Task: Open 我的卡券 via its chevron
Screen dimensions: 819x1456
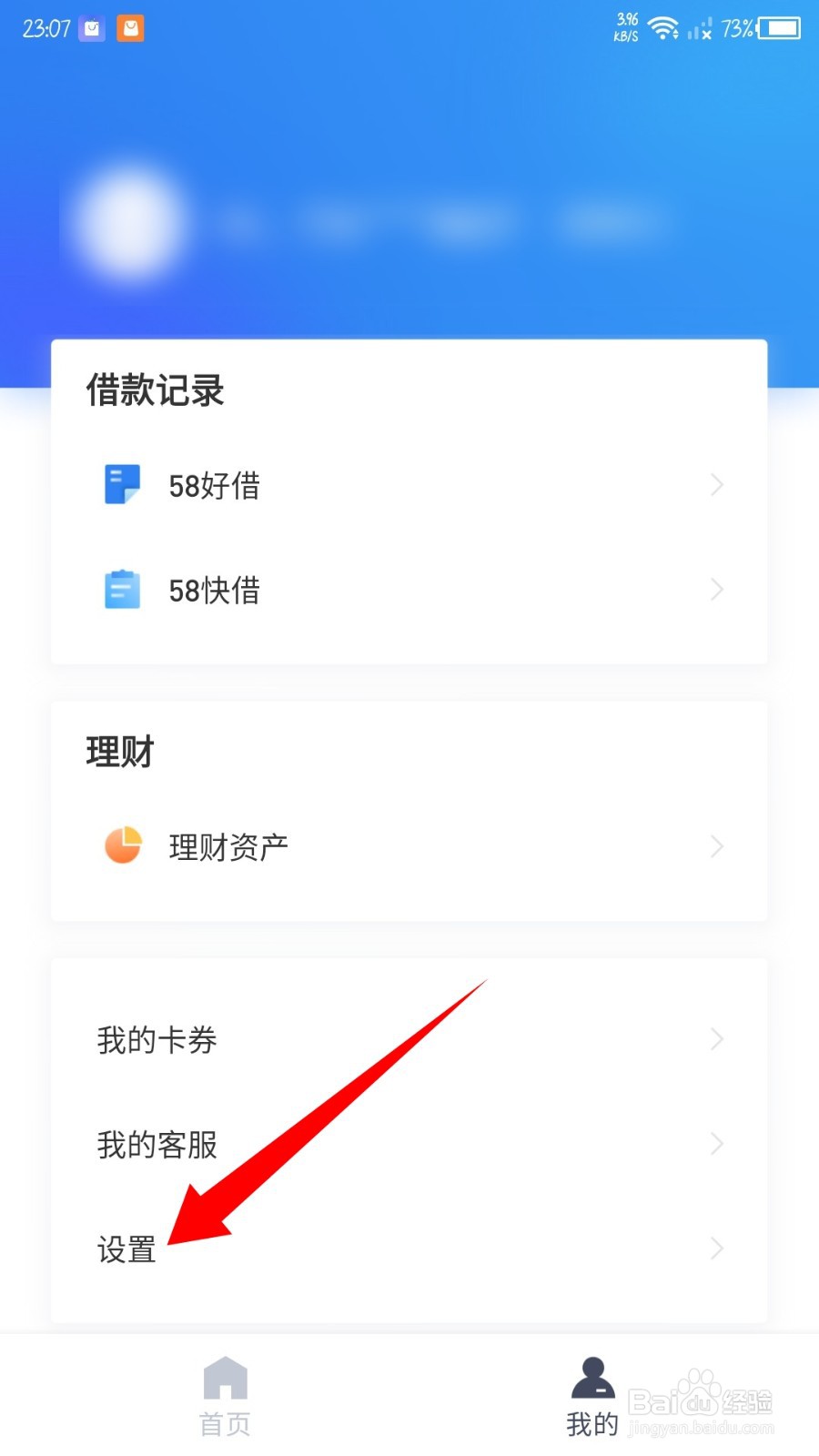Action: point(716,1039)
